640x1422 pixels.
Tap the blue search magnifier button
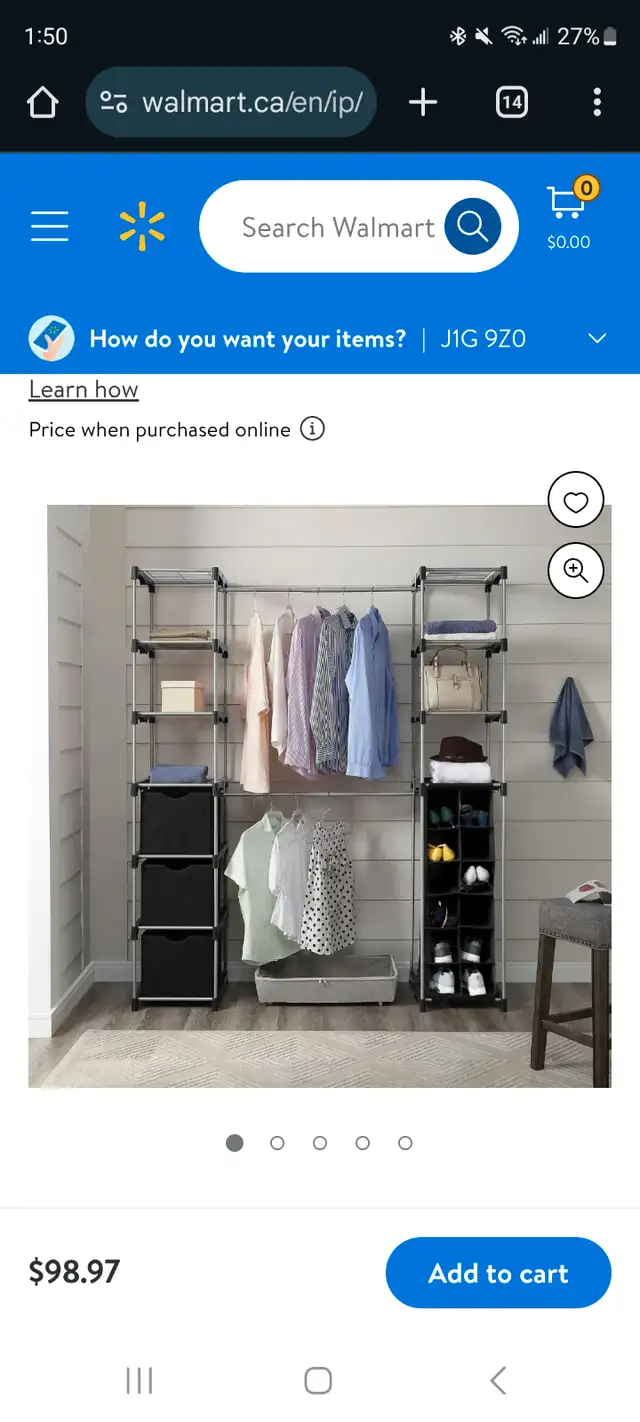472,227
